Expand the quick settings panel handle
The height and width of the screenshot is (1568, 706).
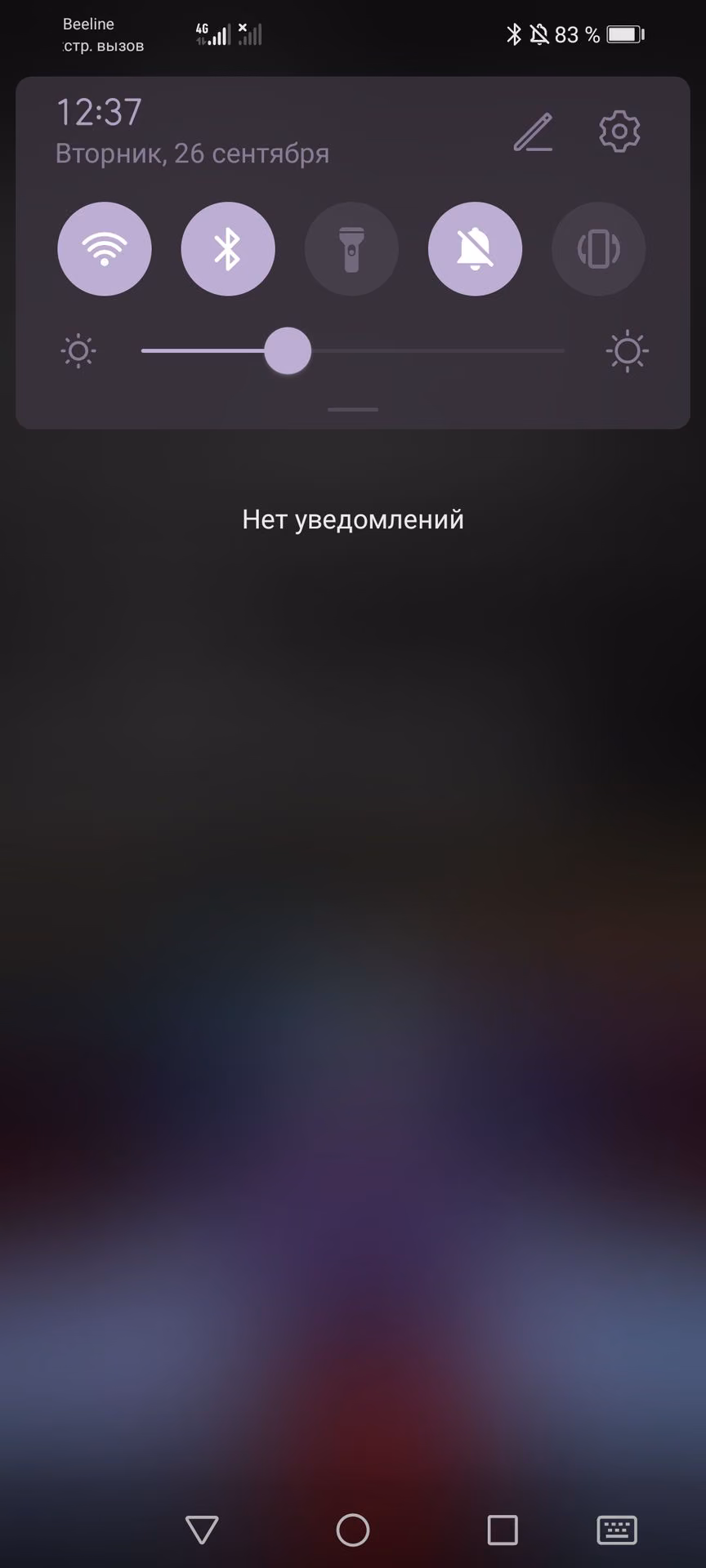(x=353, y=409)
